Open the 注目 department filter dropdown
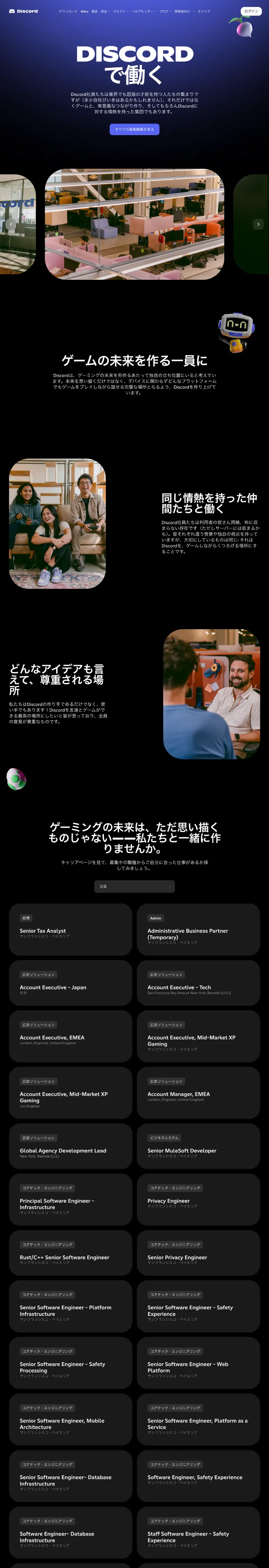Image resolution: width=269 pixels, height=1568 pixels. (134, 886)
